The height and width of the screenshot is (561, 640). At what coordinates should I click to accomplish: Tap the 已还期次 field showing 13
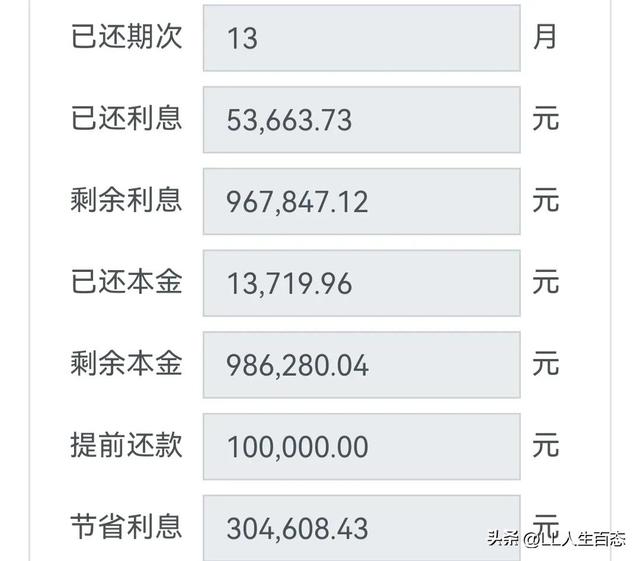click(x=361, y=38)
